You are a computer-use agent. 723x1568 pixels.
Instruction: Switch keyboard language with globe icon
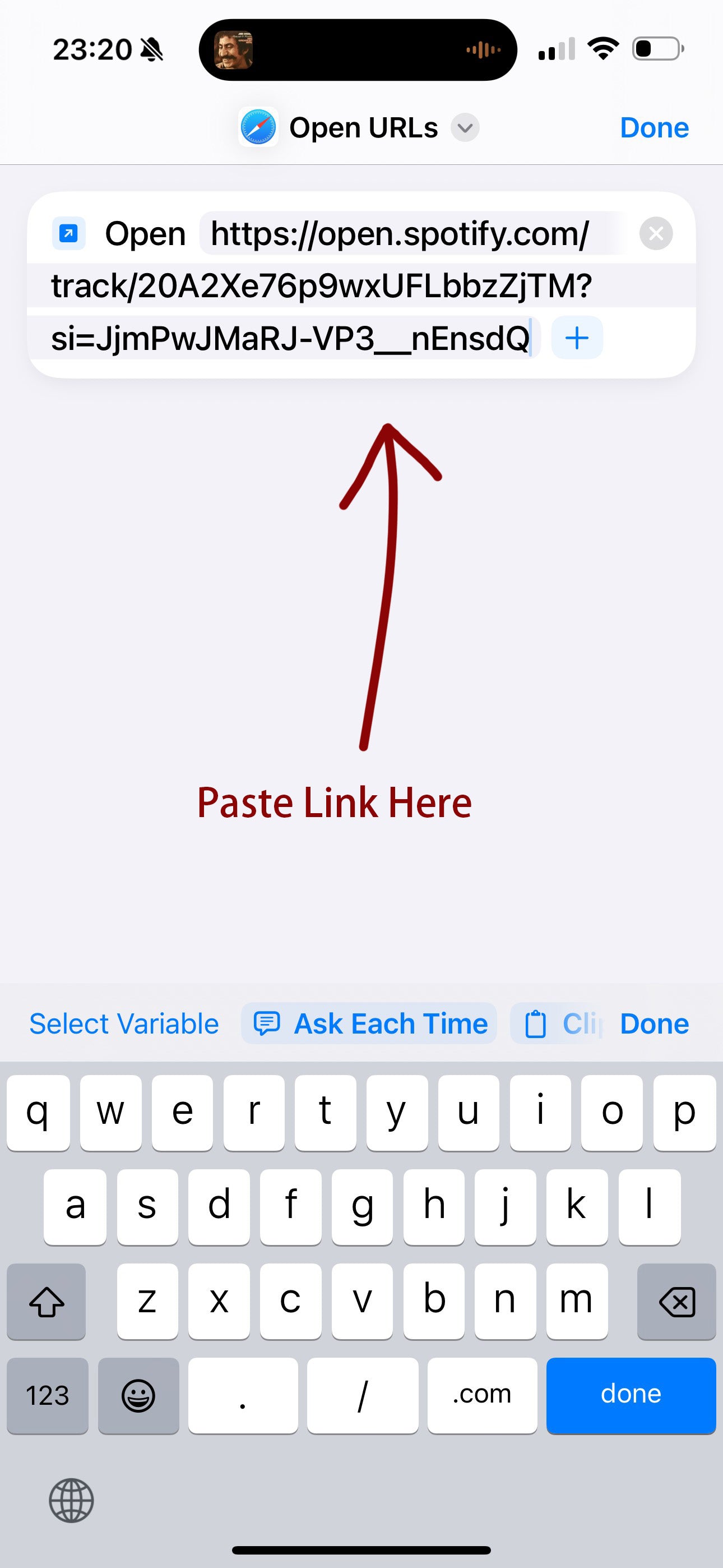(x=71, y=1501)
